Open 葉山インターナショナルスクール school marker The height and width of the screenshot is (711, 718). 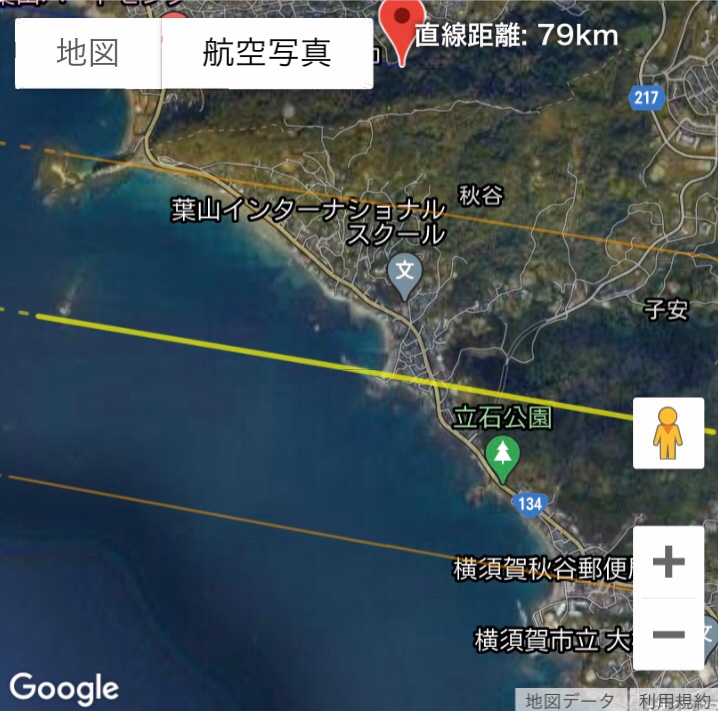pos(404,272)
